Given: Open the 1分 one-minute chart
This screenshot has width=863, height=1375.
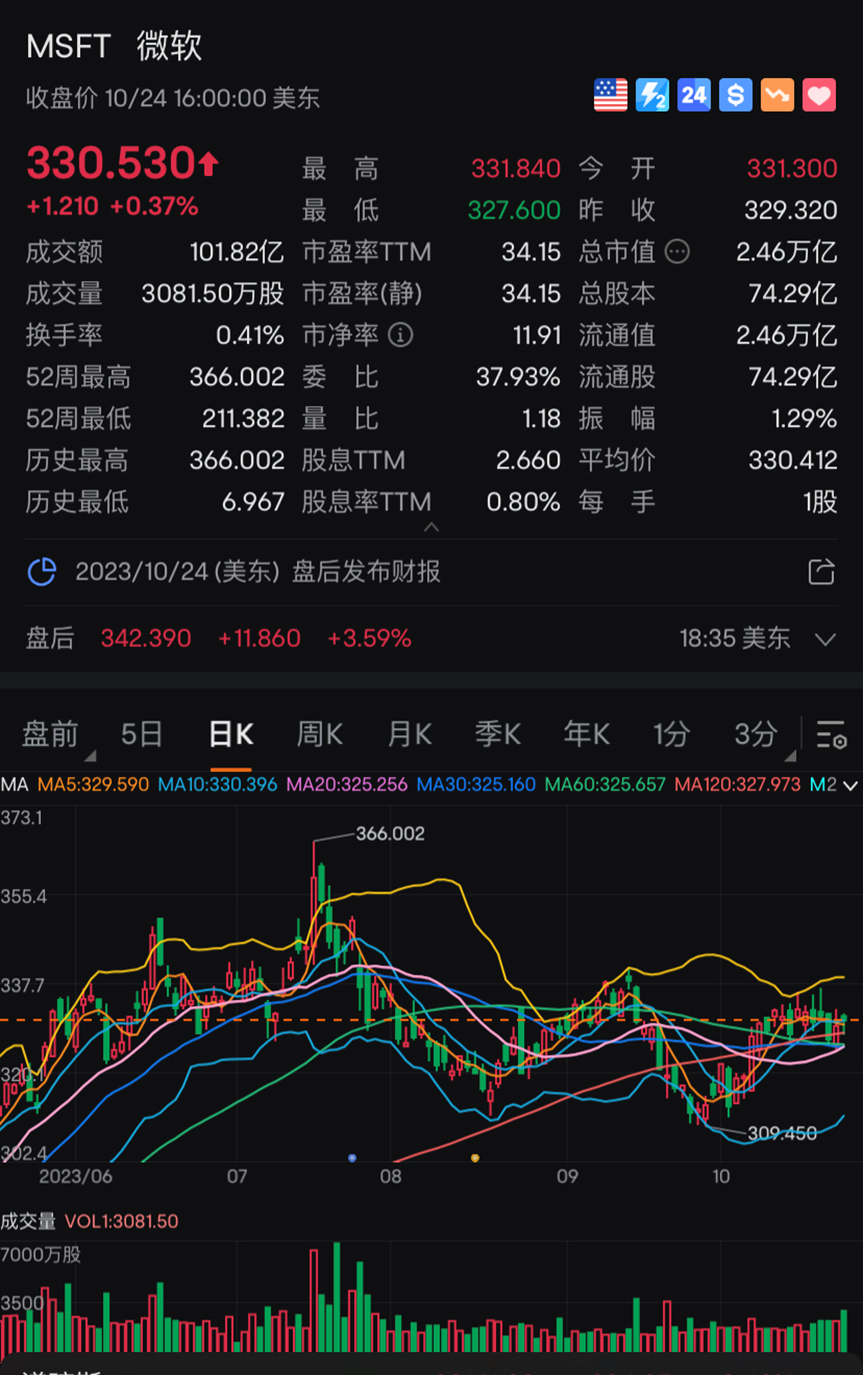Looking at the screenshot, I should pos(670,734).
